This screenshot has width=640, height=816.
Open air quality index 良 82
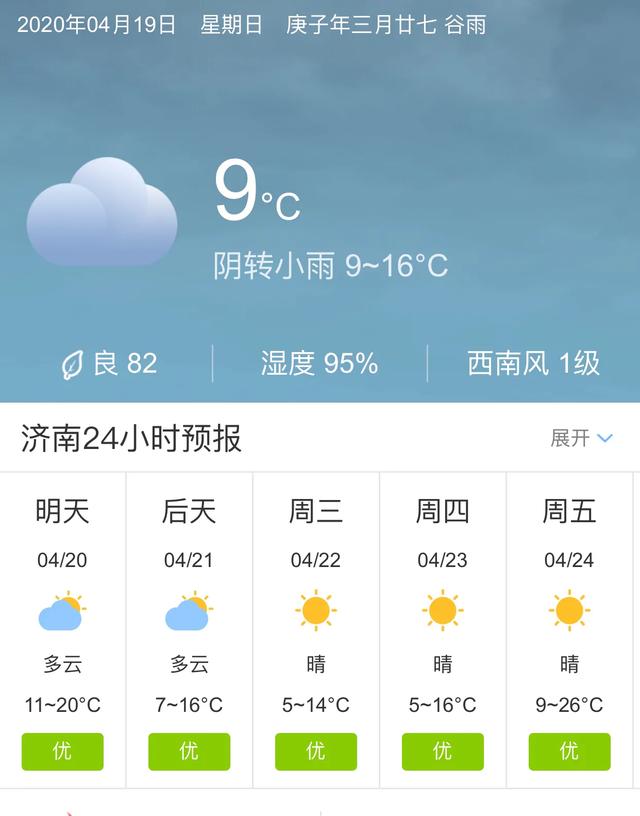click(x=109, y=363)
